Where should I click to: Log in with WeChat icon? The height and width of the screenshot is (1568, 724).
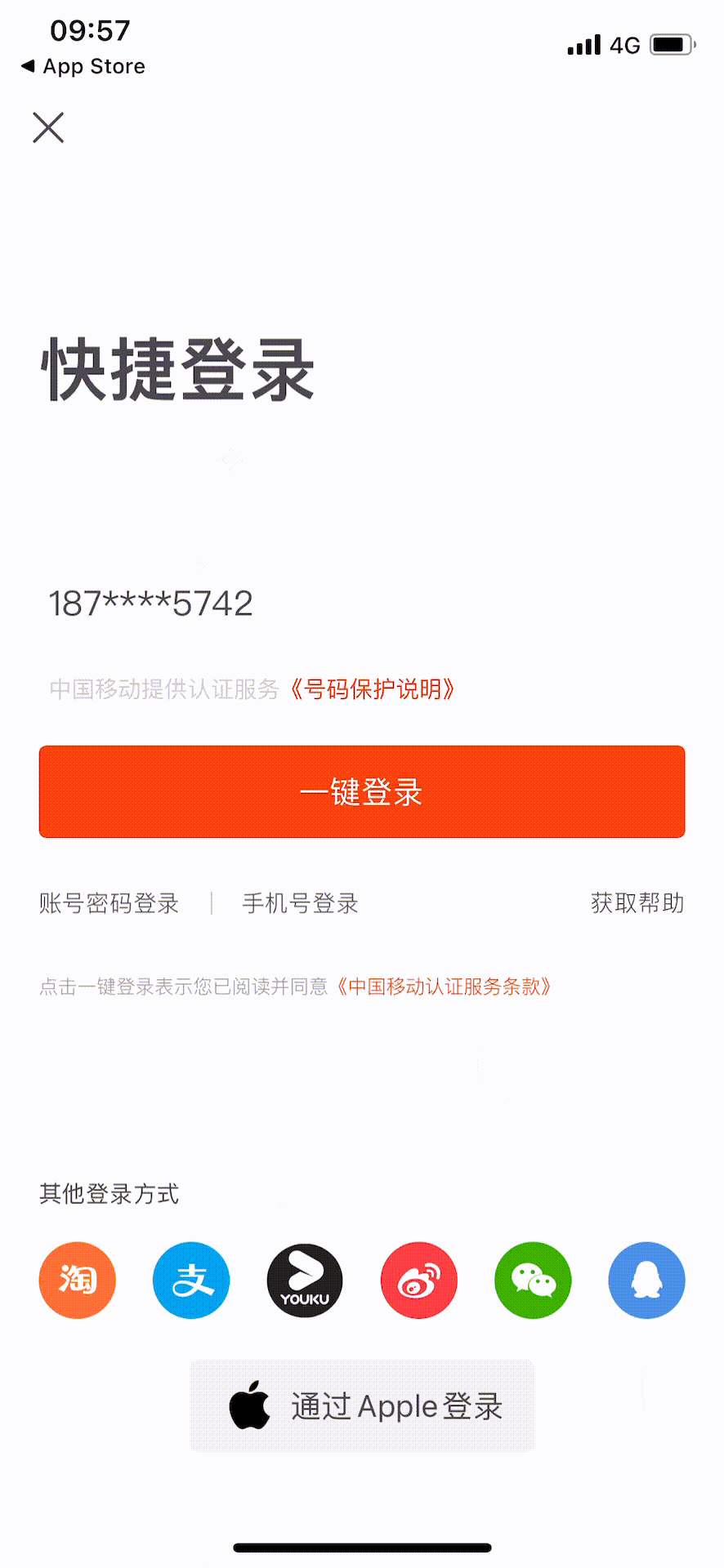tap(533, 1280)
